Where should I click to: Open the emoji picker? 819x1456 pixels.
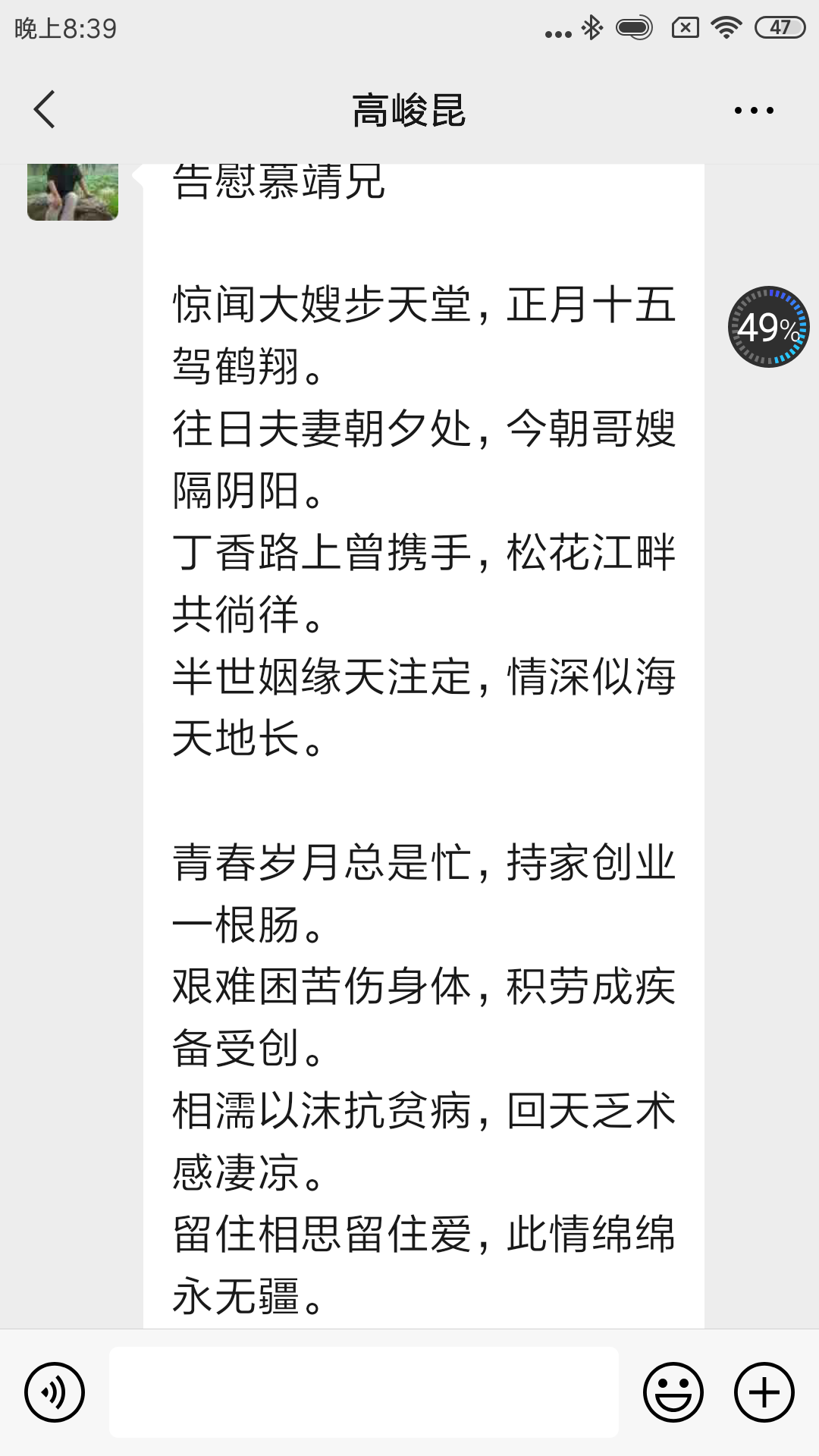tap(673, 1392)
